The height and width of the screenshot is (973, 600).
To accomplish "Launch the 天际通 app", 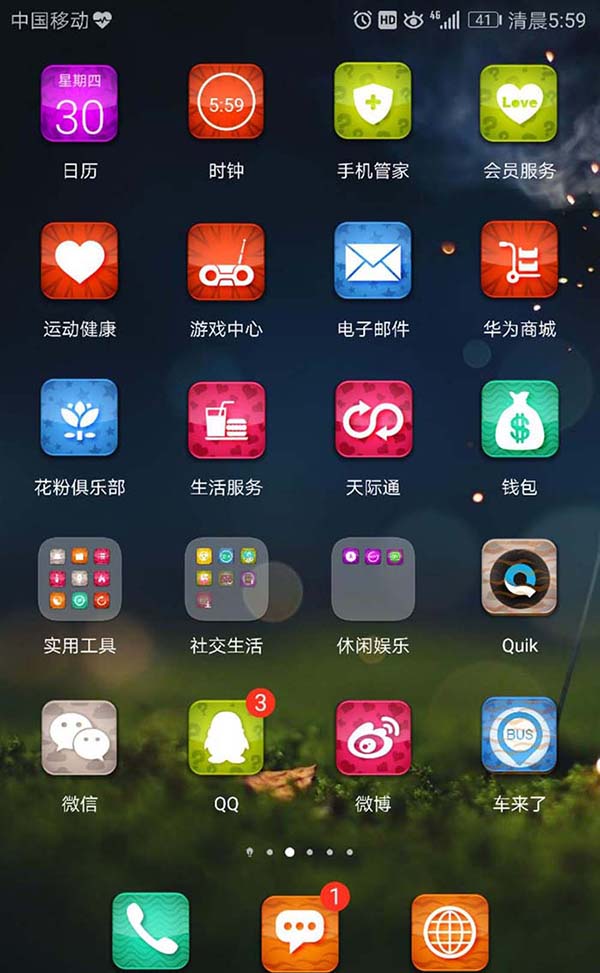I will click(x=373, y=419).
